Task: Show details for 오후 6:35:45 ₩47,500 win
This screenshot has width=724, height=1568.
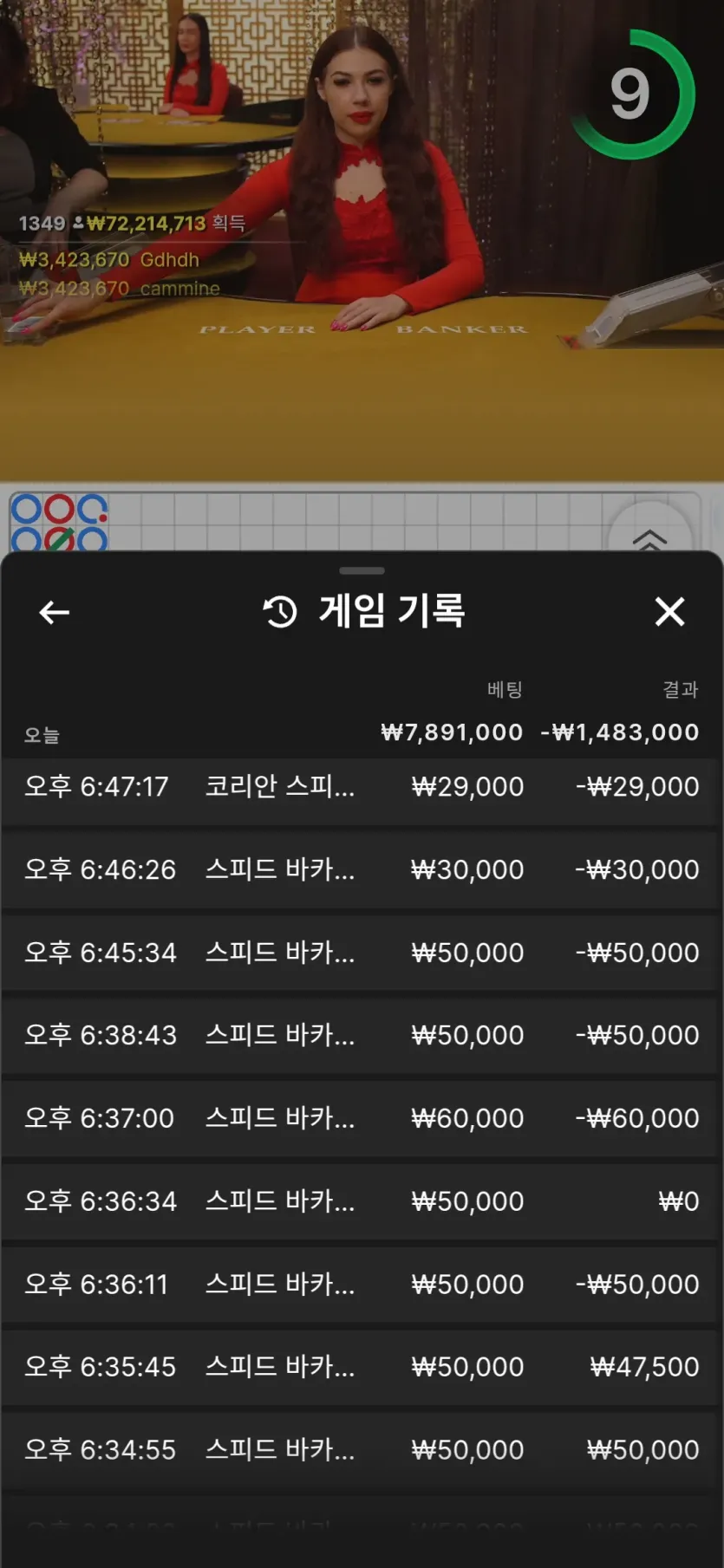Action: [362, 1367]
